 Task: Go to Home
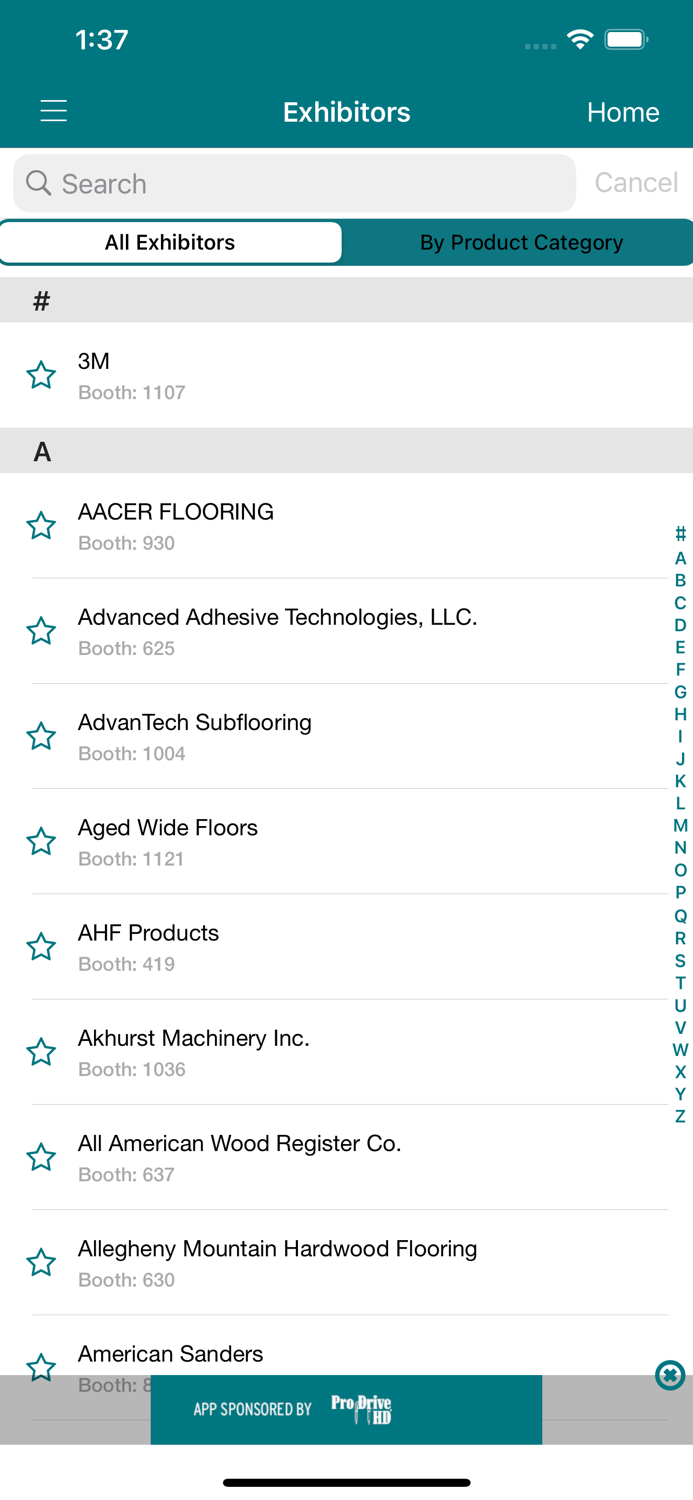(x=622, y=112)
